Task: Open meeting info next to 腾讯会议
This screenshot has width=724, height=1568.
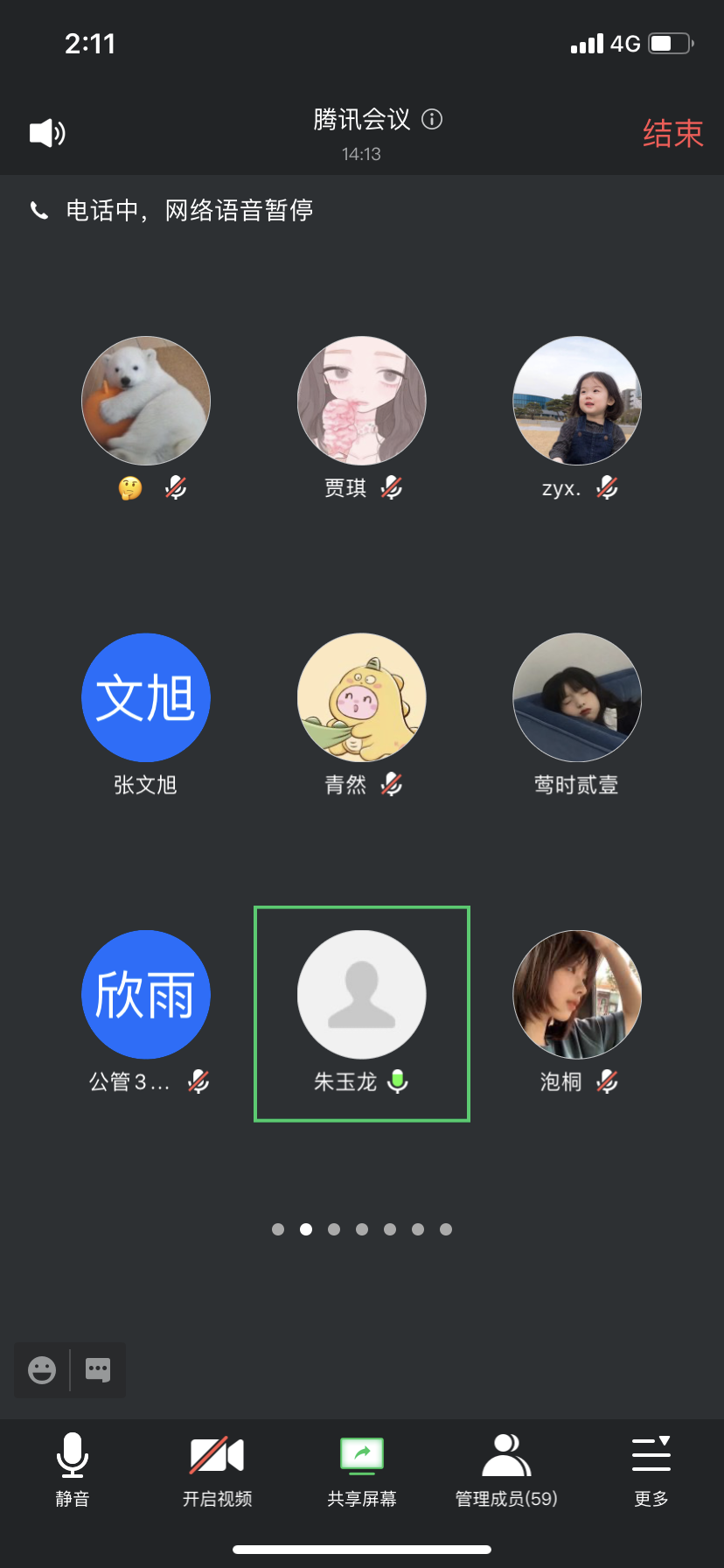Action: coord(432,119)
